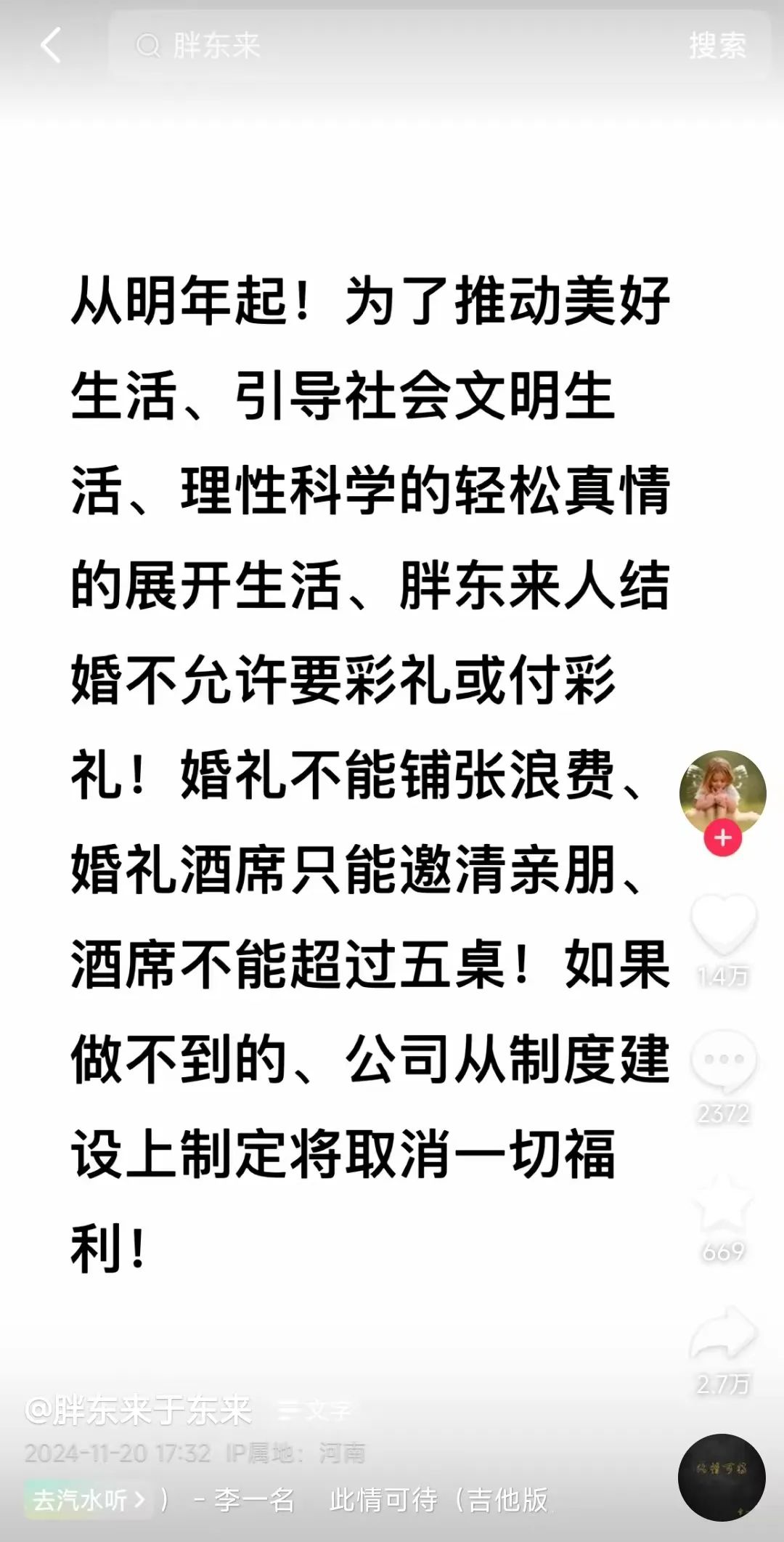
Task: Go back using the top-left arrow
Action: point(51,45)
